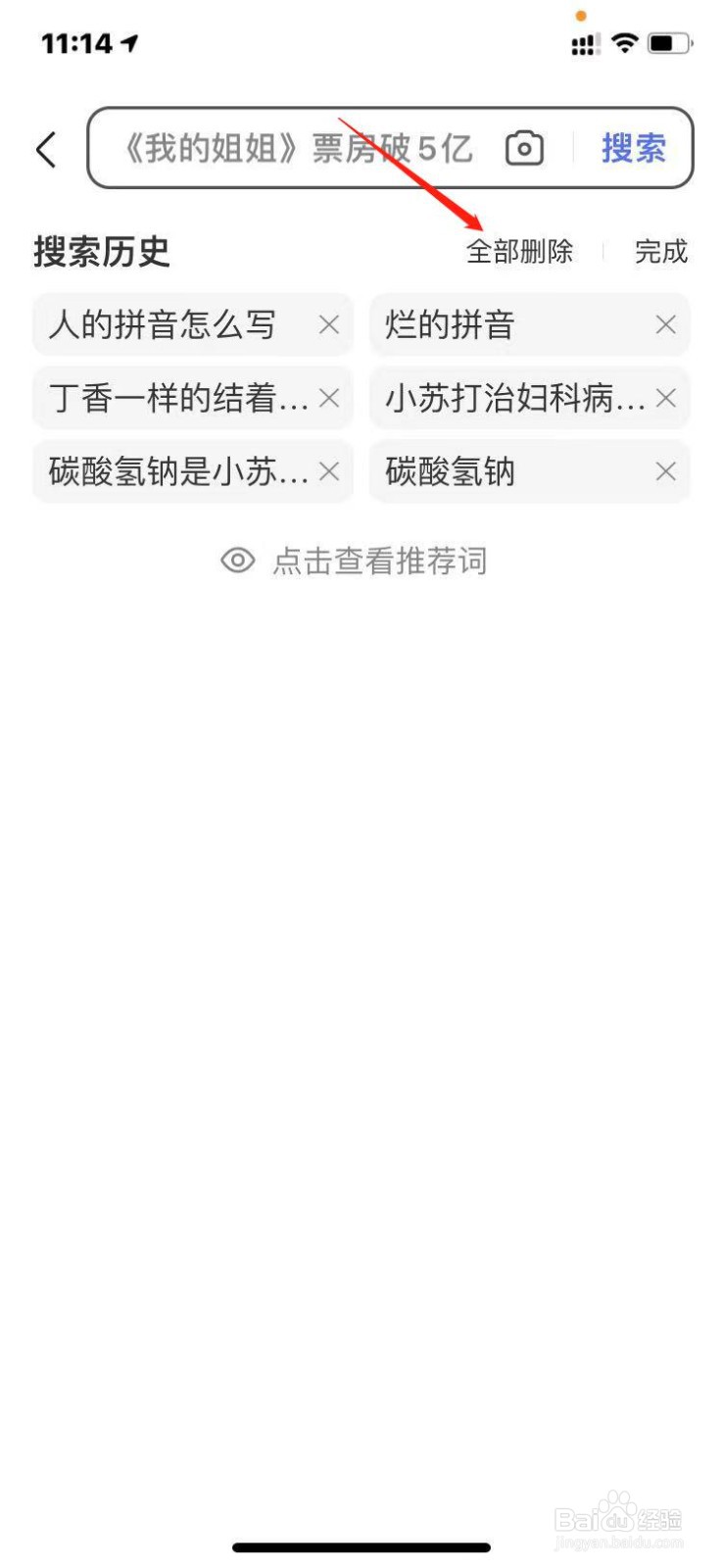Tap the orange dot indicator at screen top

(x=582, y=16)
